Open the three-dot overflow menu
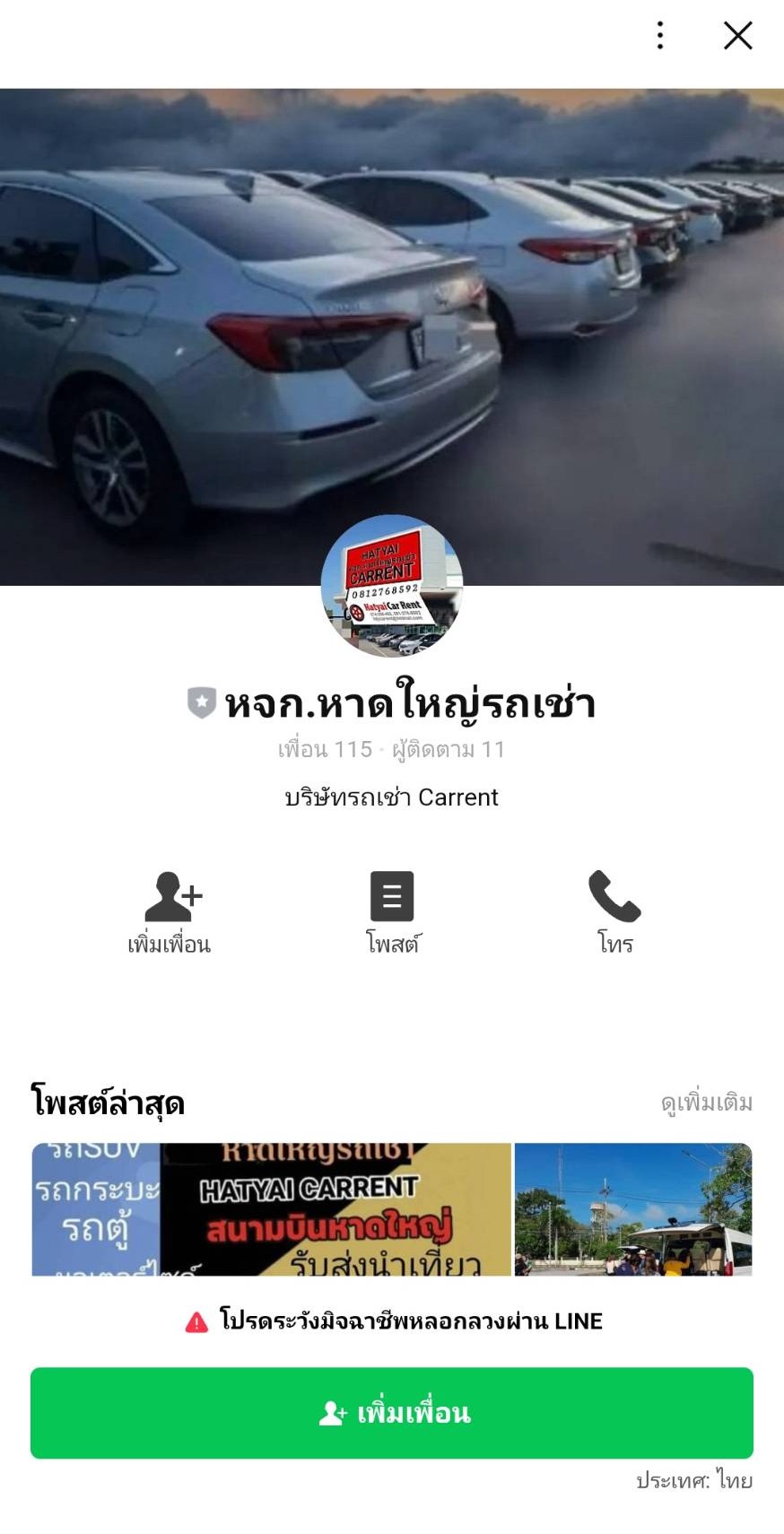 point(660,36)
